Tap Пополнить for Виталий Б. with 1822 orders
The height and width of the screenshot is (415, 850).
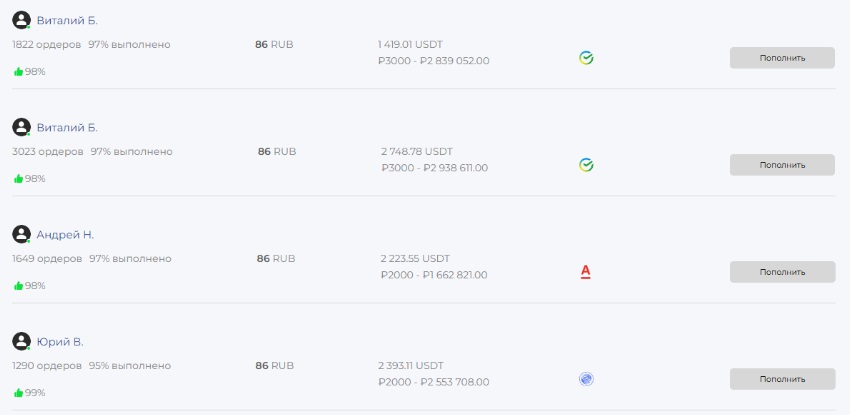781,58
